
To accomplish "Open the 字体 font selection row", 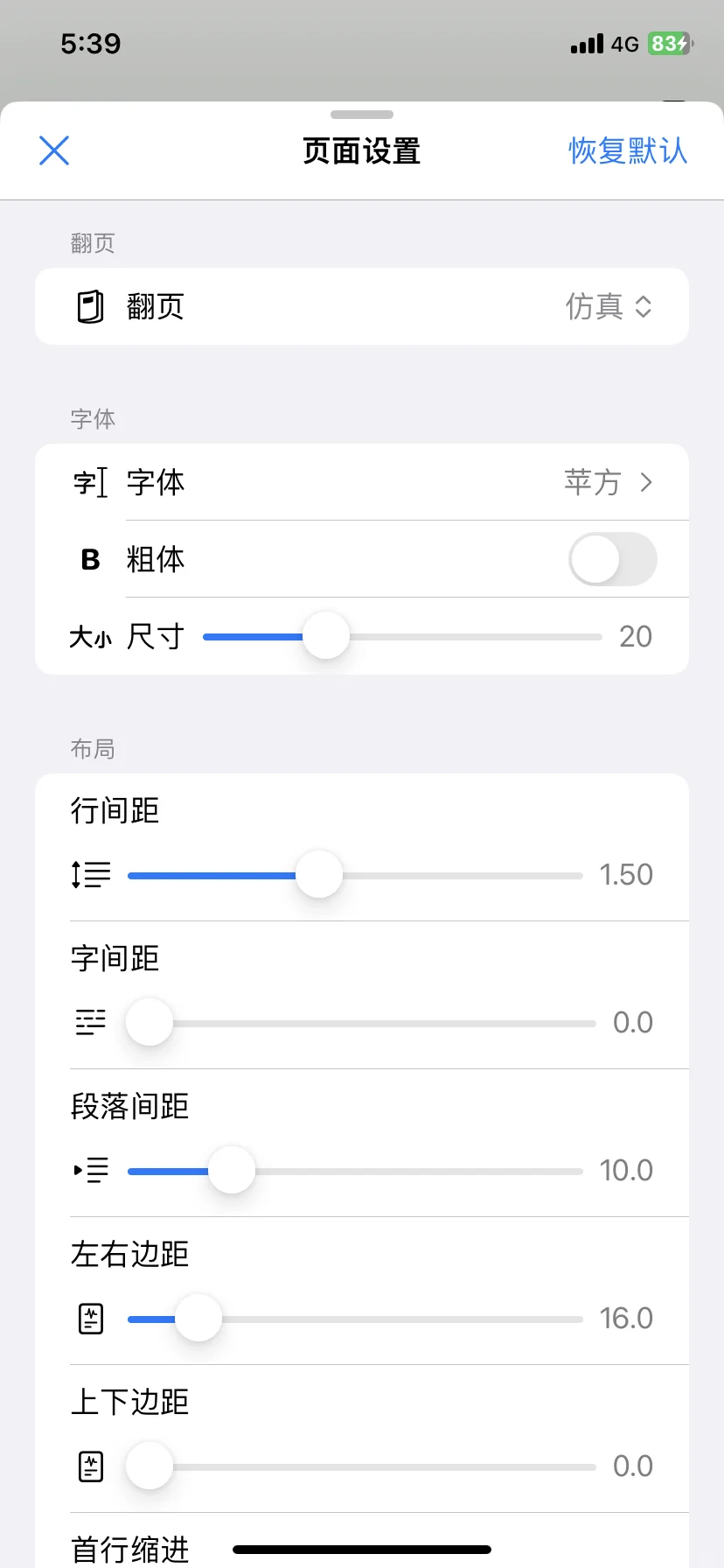I will [362, 482].
